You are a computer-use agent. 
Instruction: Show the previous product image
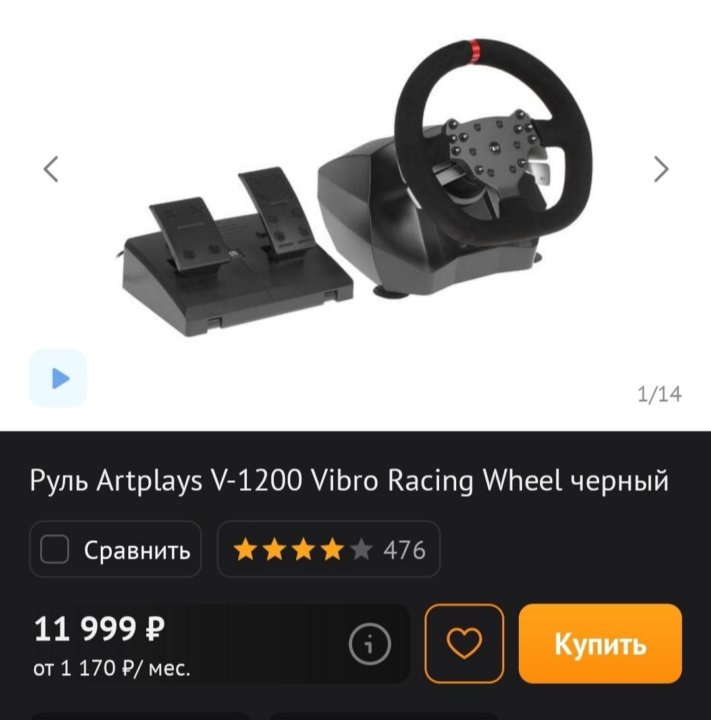51,169
